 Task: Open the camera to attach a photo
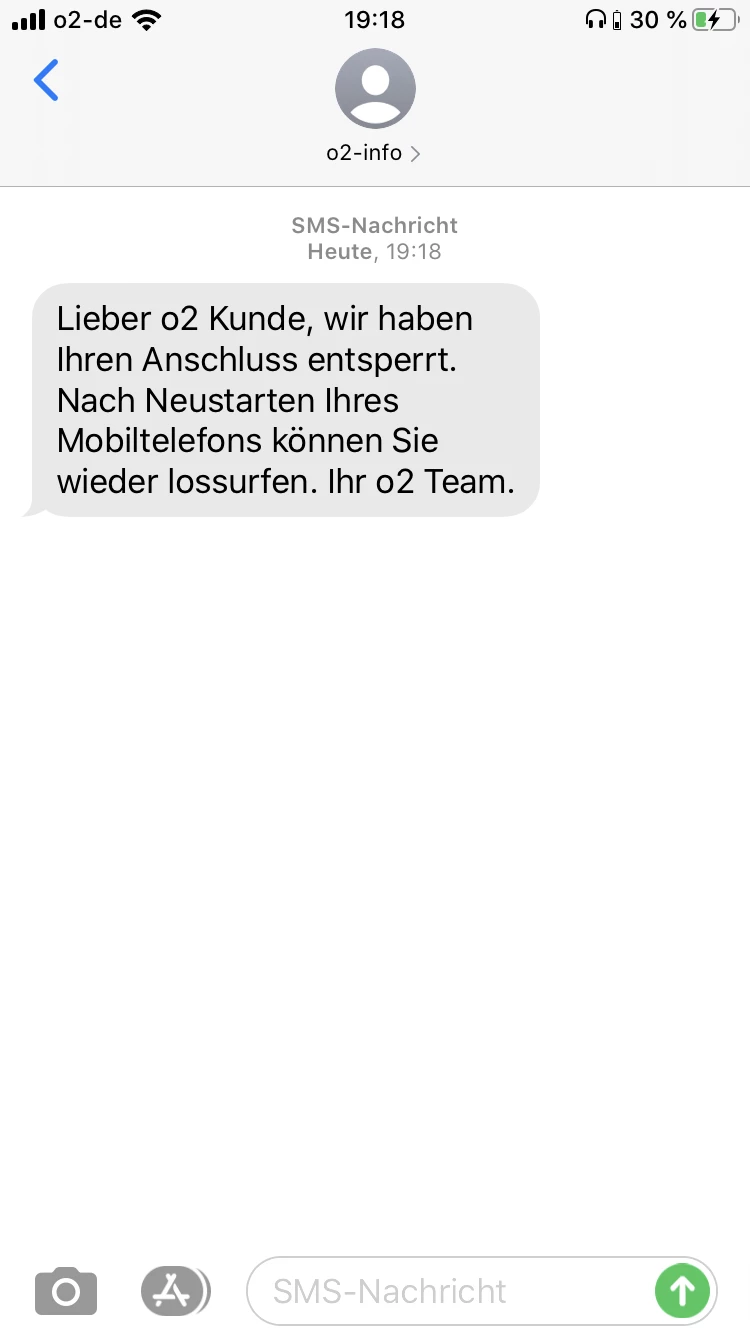coord(66,1291)
